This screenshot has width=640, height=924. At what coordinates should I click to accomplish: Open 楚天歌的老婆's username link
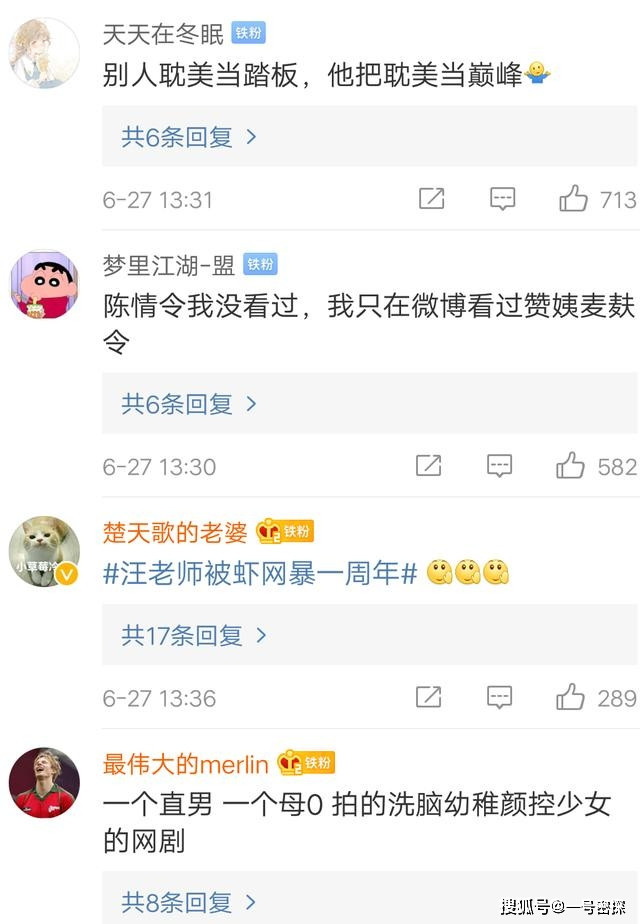click(175, 532)
